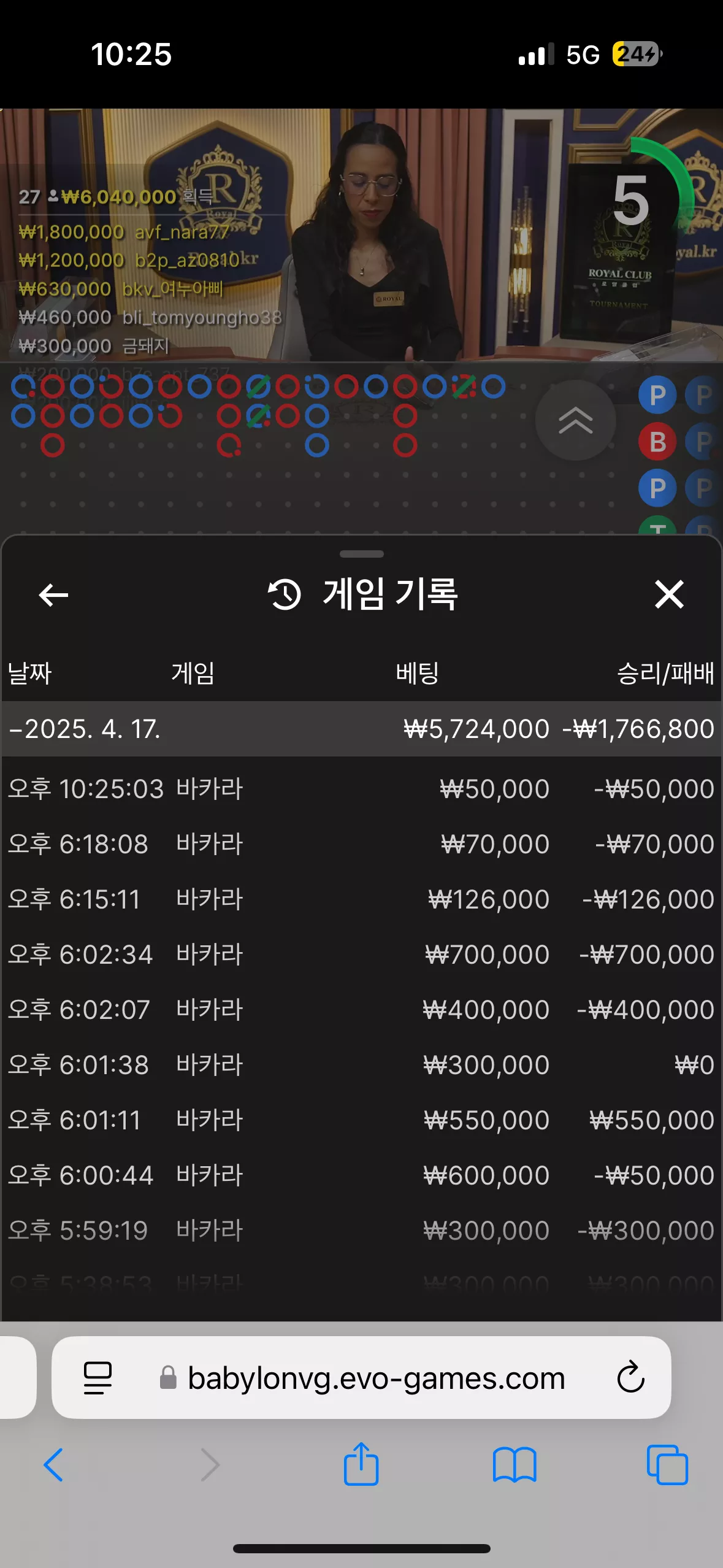Viewport: 723px width, 1568px height.
Task: Open Safari page settings menu
Action: 98,1378
